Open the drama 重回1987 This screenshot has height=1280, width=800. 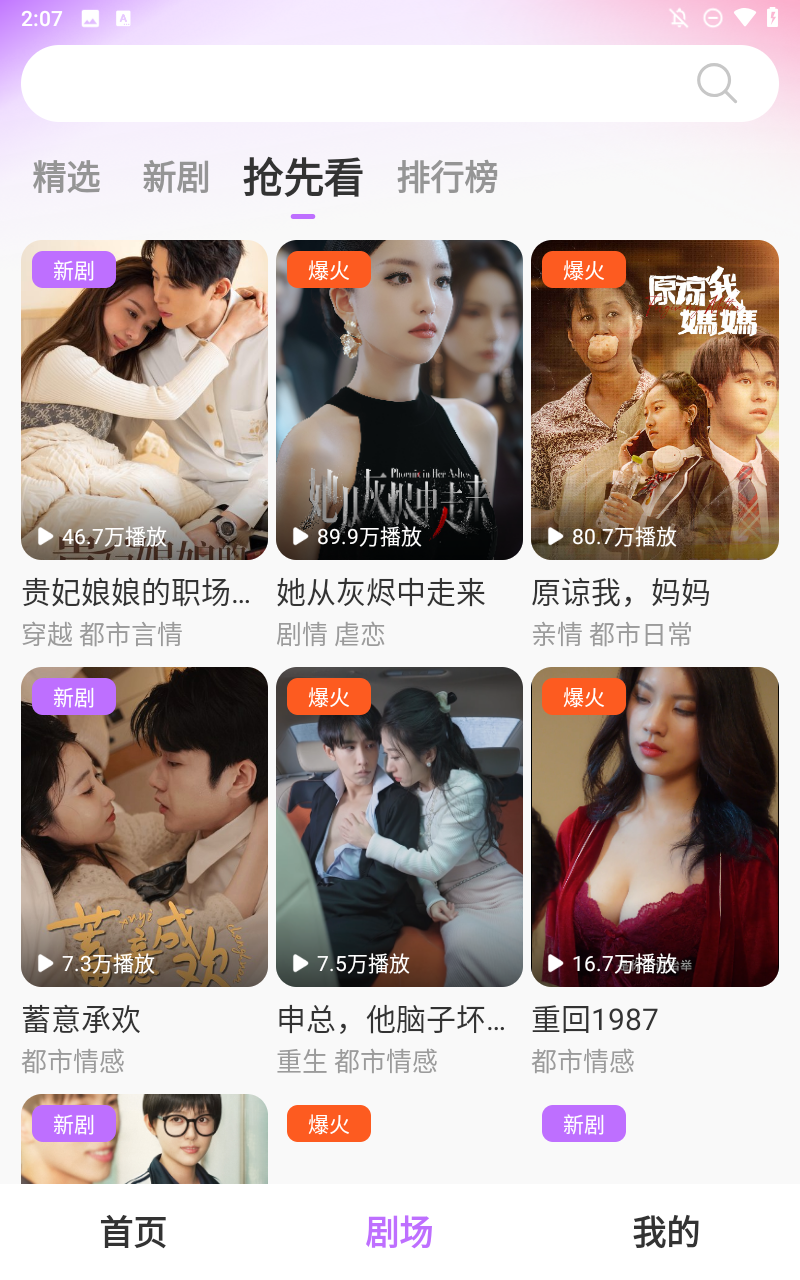(x=654, y=827)
